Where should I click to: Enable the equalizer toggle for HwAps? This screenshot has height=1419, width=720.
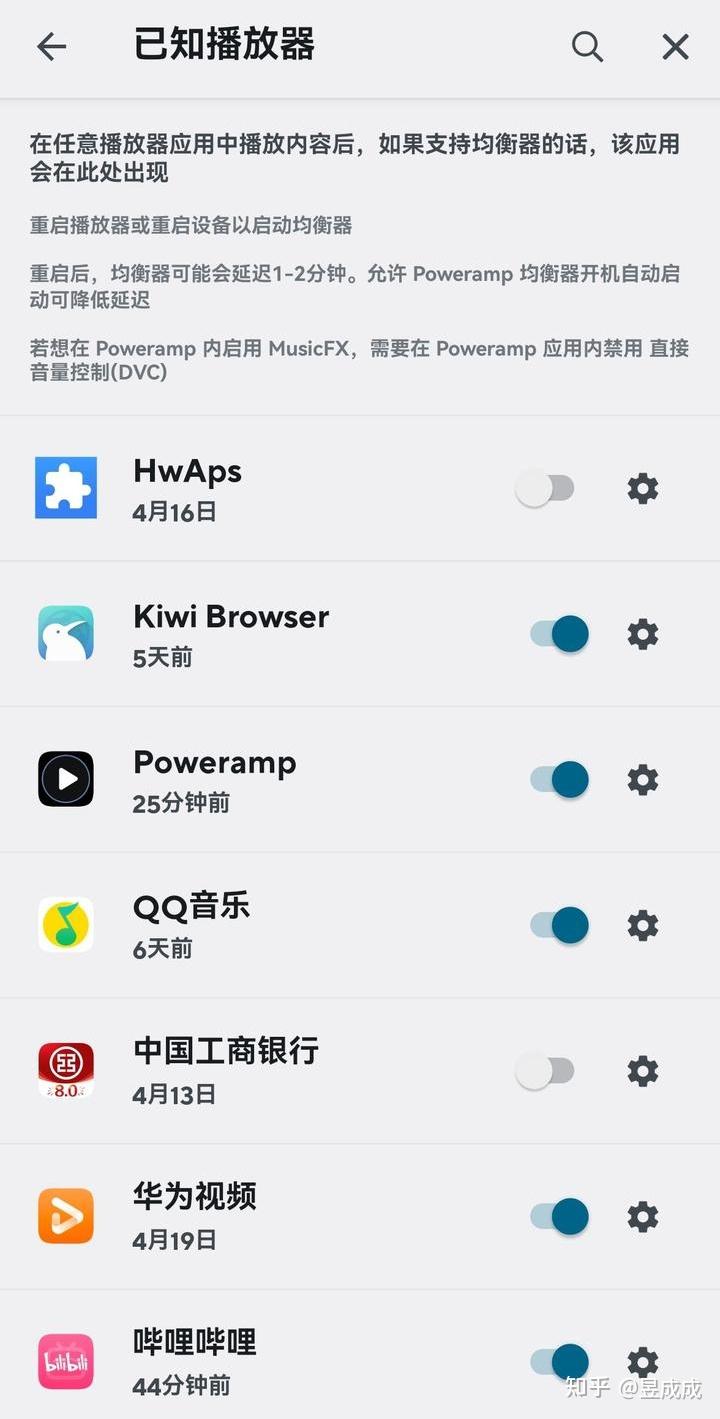(545, 488)
